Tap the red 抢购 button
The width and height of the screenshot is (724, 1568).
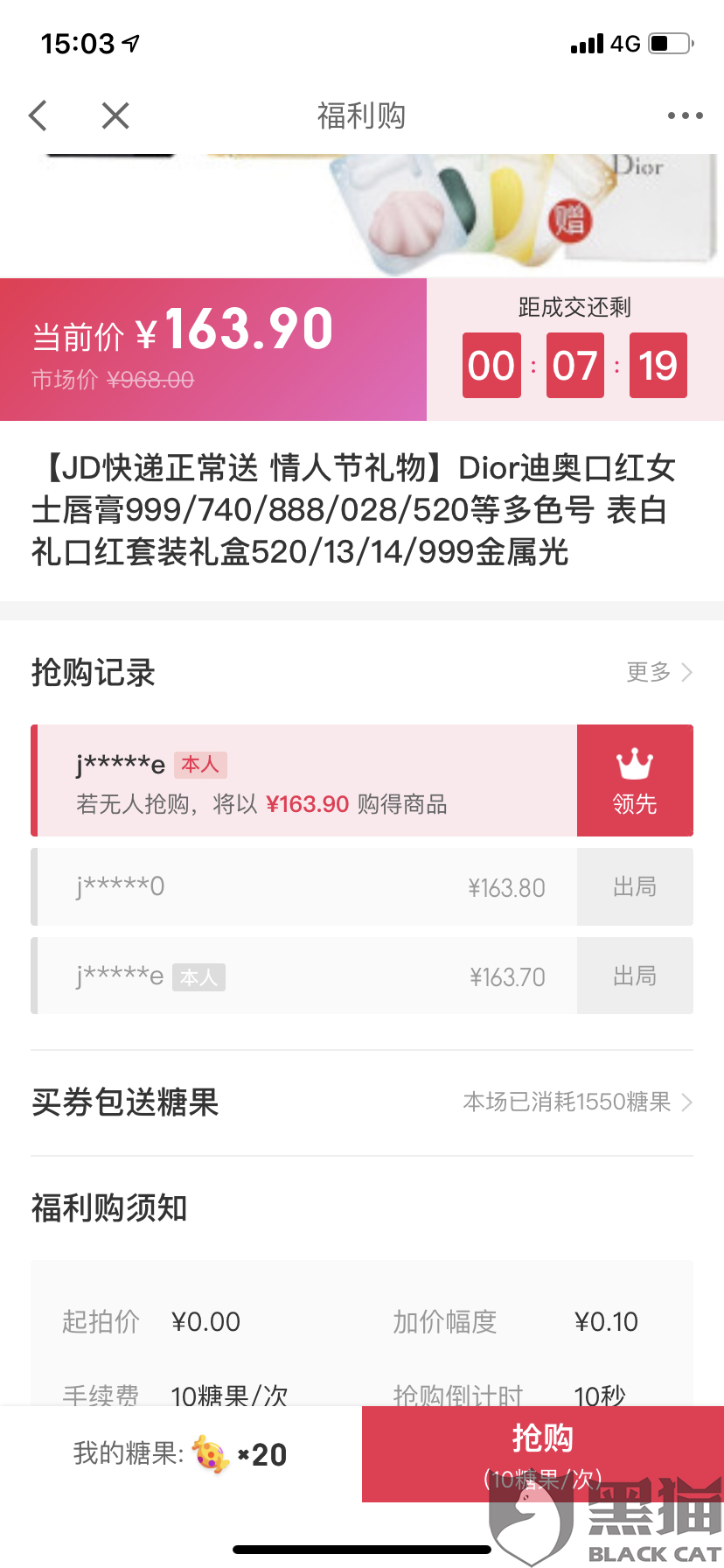click(543, 1454)
